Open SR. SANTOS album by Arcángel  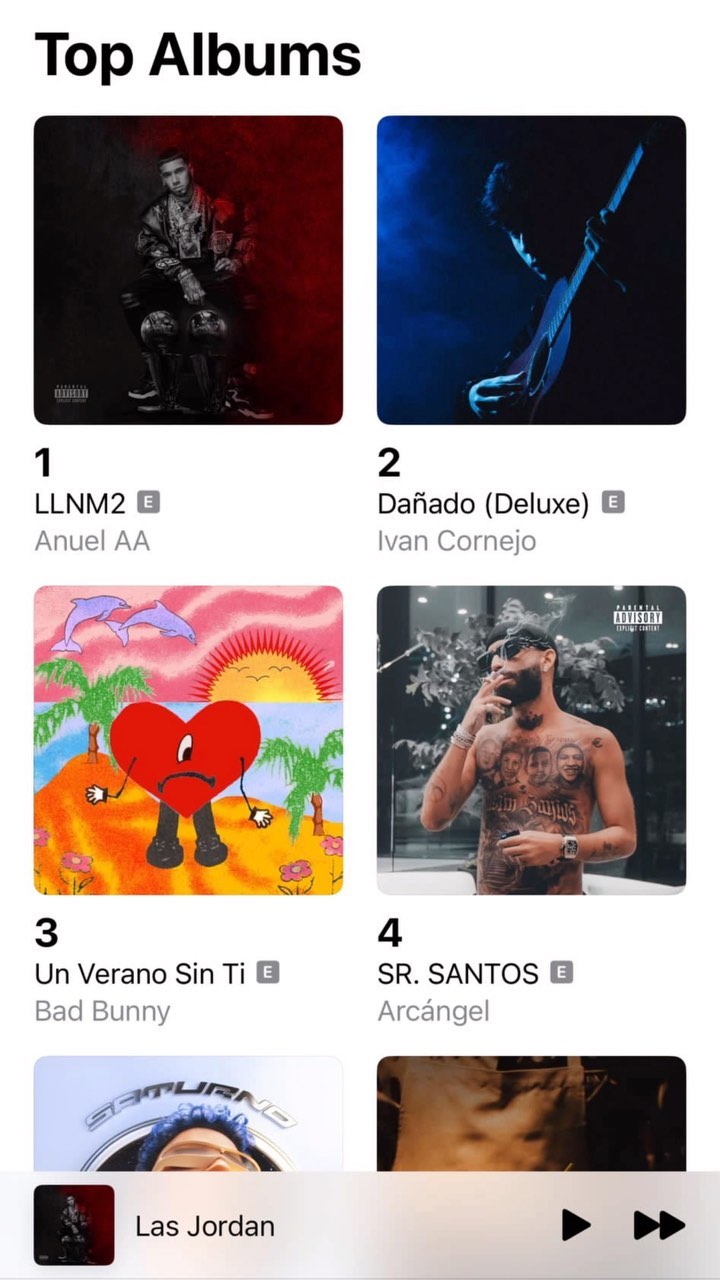pos(531,740)
